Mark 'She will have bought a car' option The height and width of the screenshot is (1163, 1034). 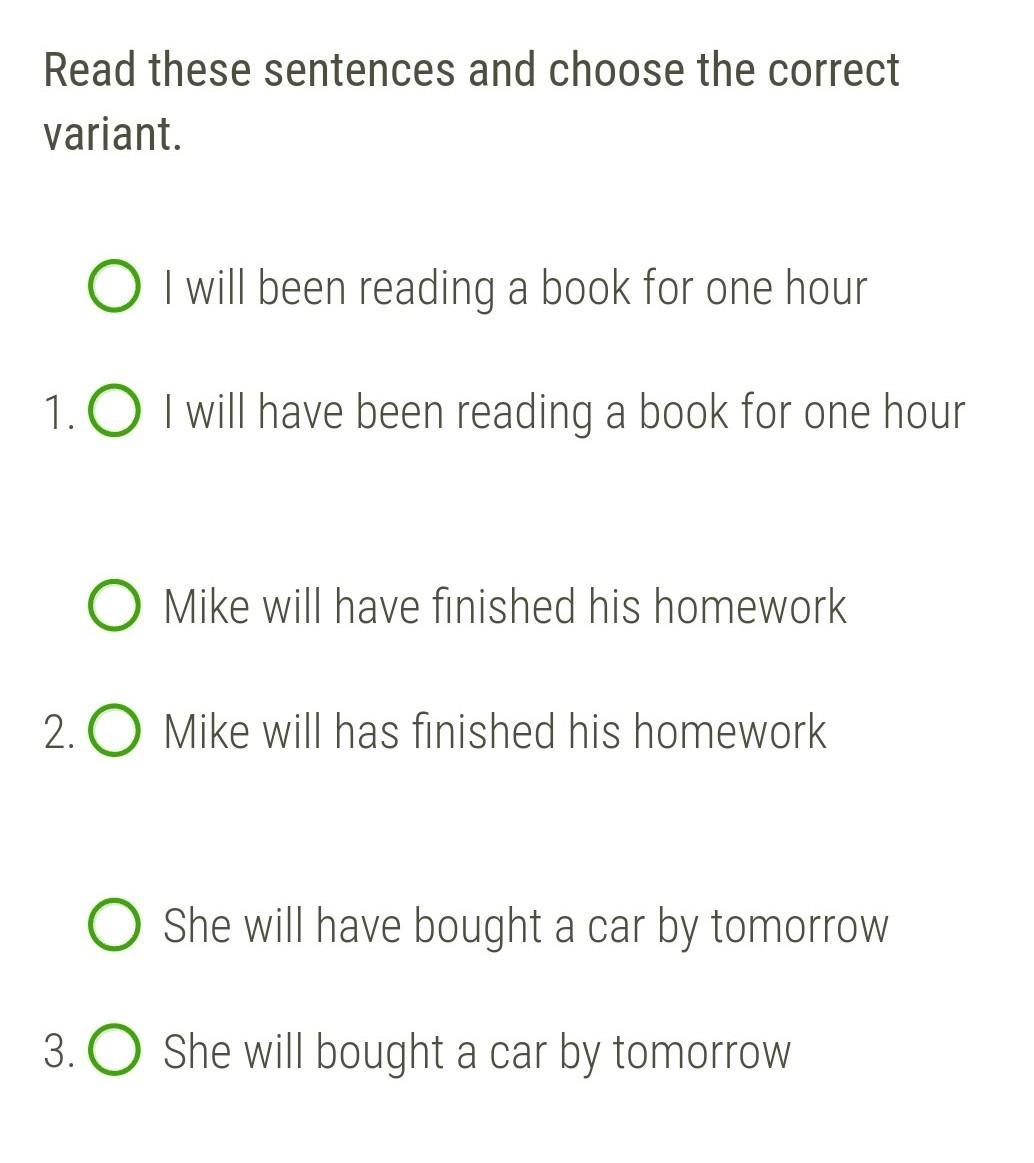[113, 925]
